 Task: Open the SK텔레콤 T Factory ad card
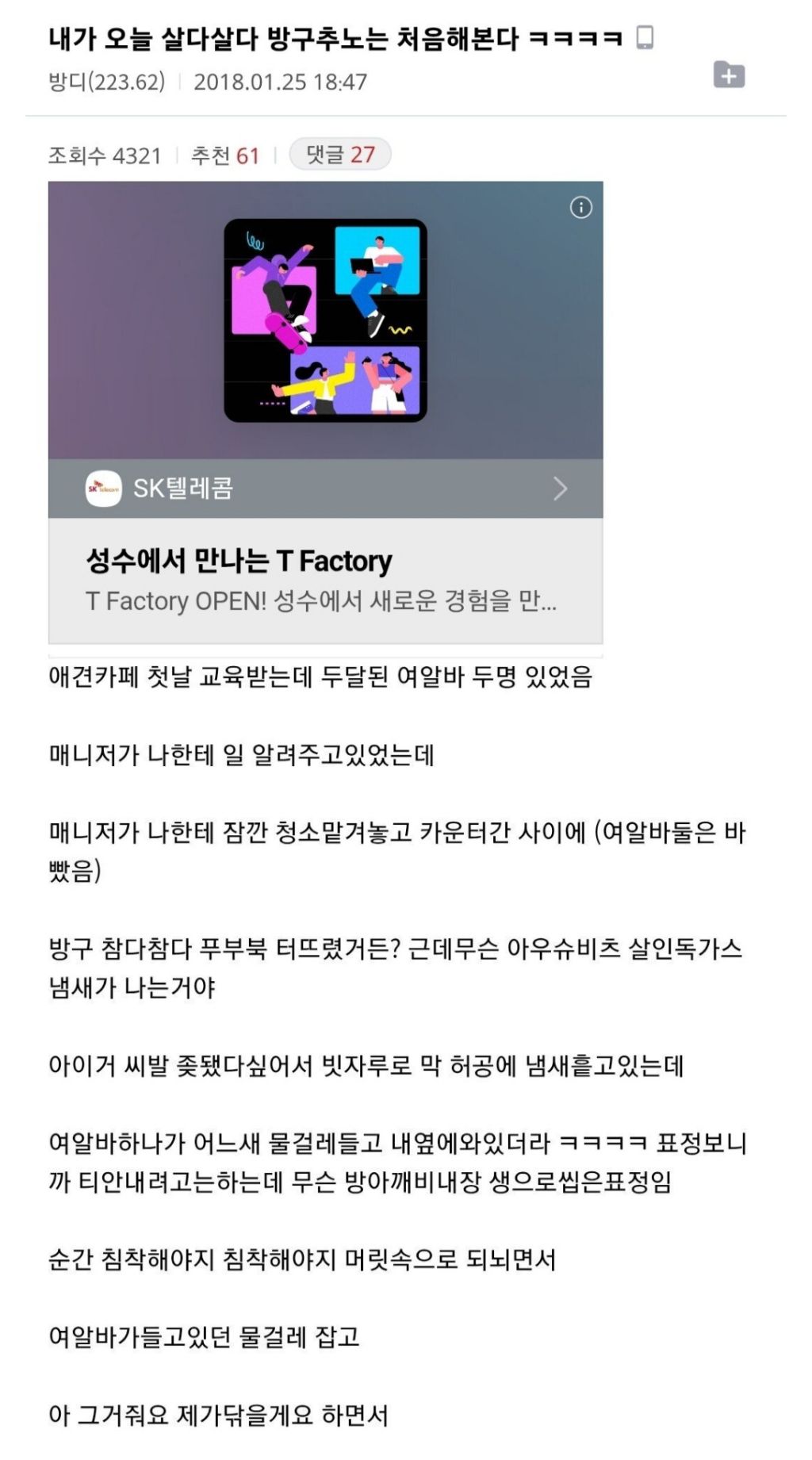[325, 579]
